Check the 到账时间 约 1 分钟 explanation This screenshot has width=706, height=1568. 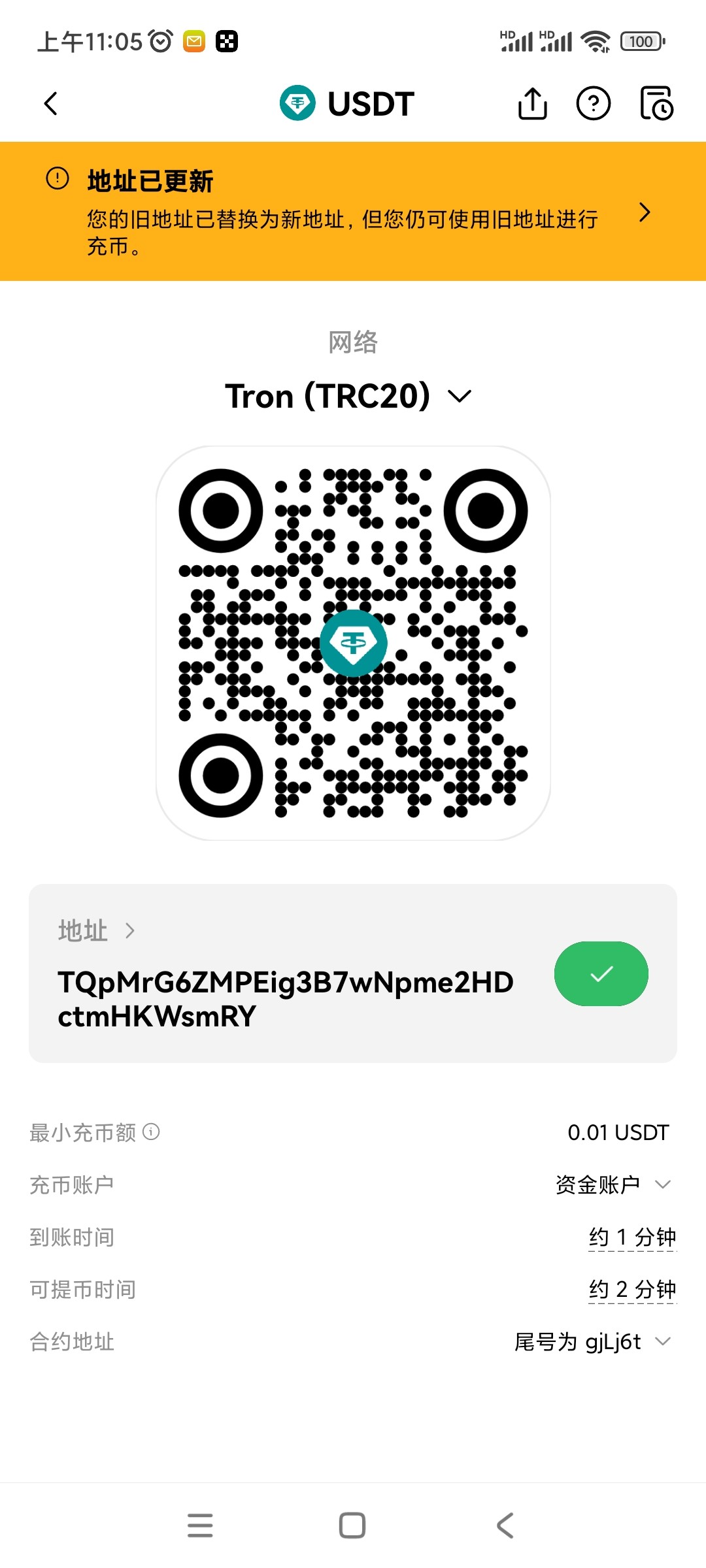click(x=632, y=1237)
